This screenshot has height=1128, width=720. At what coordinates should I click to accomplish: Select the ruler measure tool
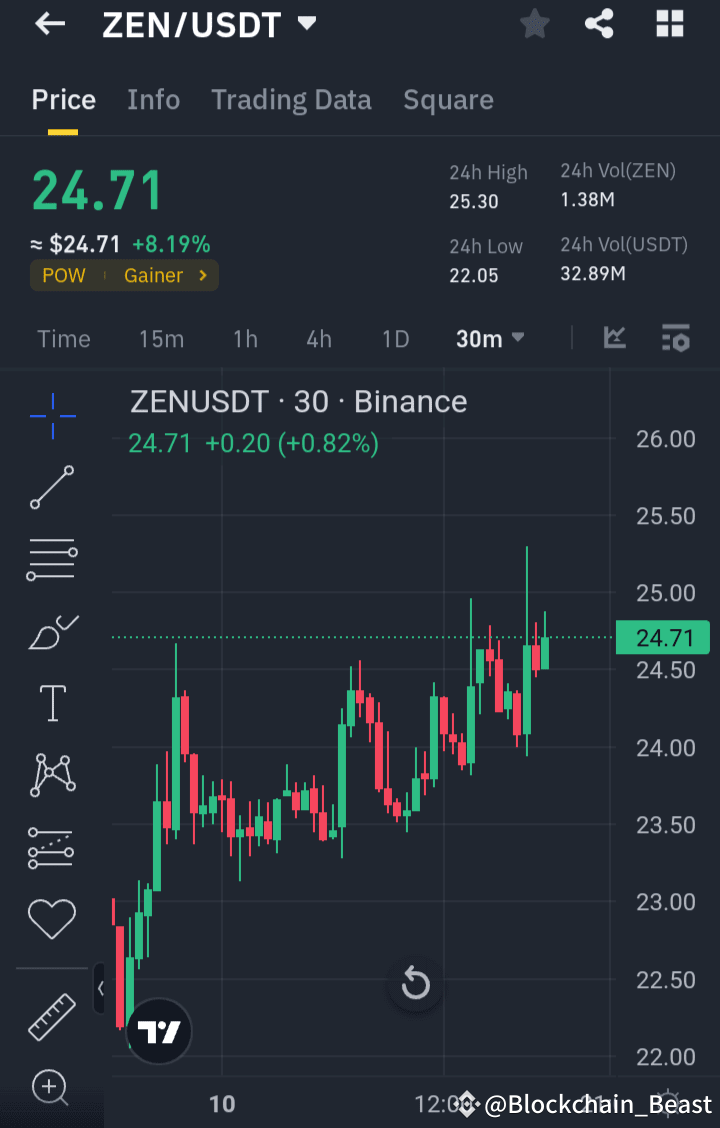[51, 1016]
